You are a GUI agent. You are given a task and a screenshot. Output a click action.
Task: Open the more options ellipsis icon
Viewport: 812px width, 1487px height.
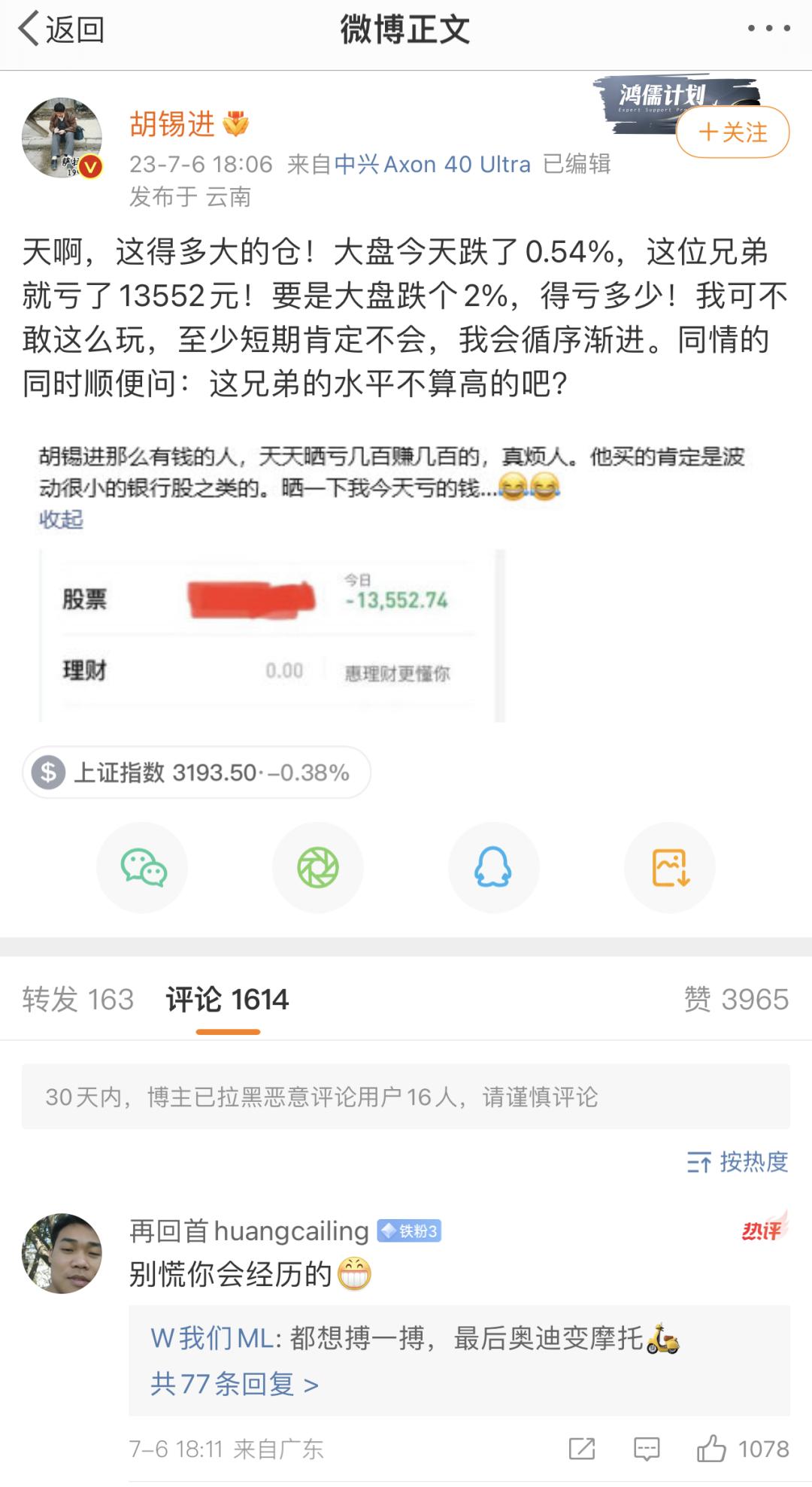click(x=765, y=28)
